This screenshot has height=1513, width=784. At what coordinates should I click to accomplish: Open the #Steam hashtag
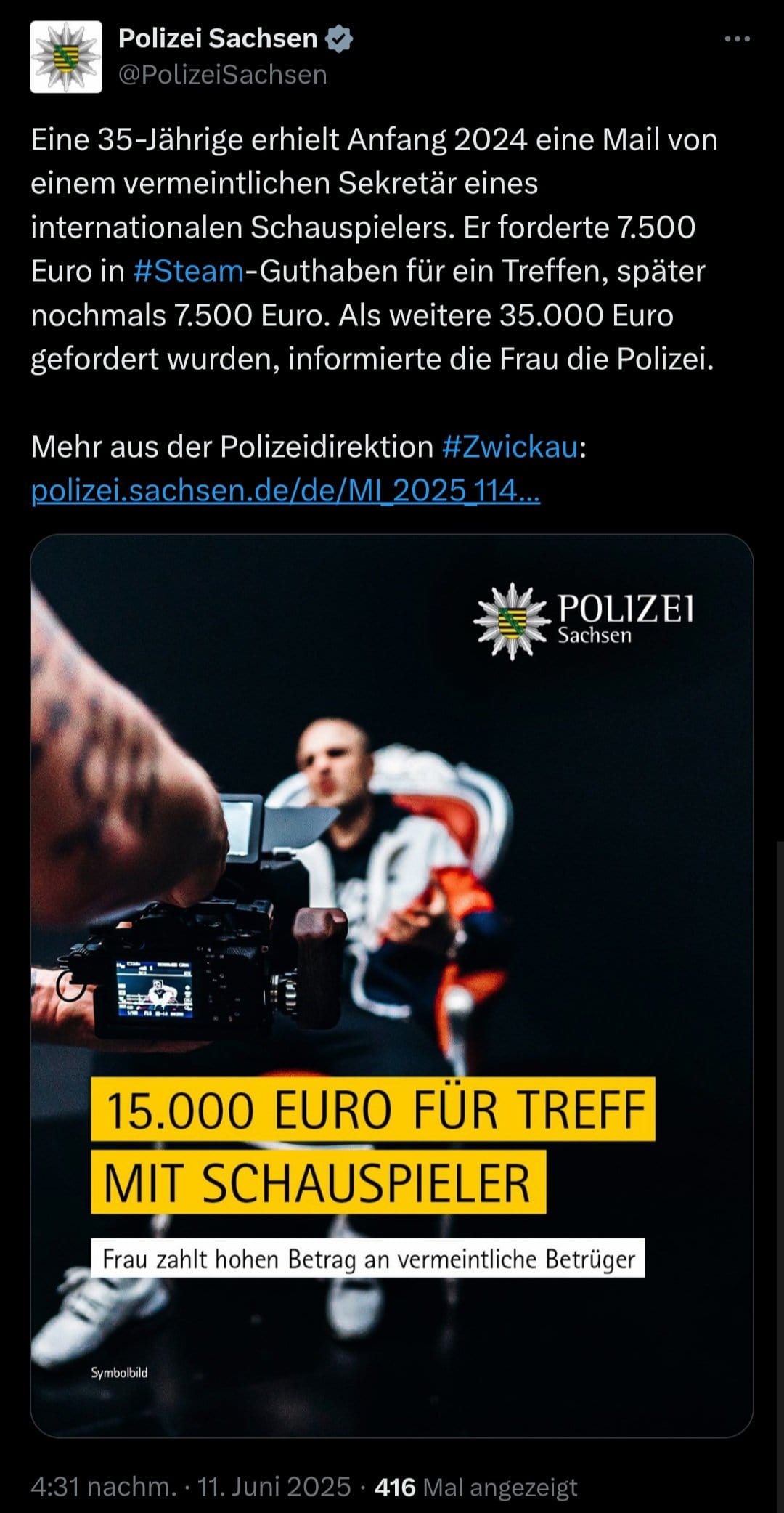coord(189,271)
